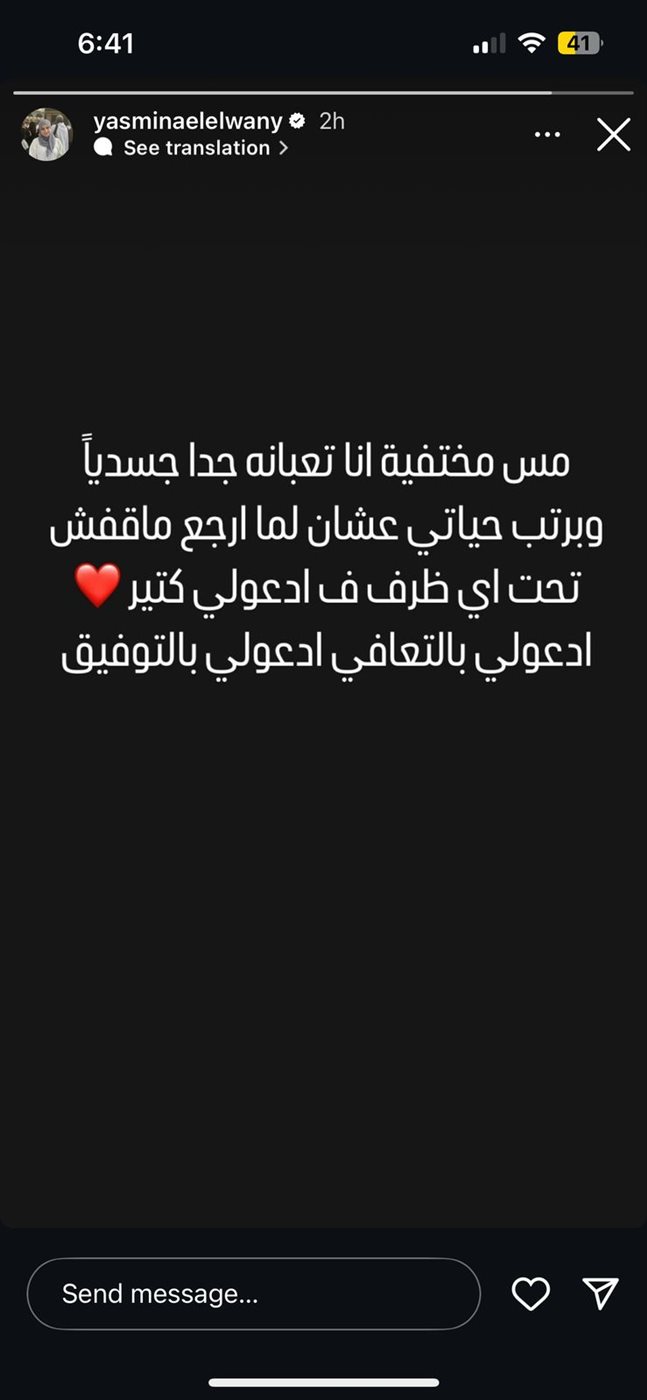Open the three-dot story options menu
The width and height of the screenshot is (647, 1400).
click(x=548, y=134)
